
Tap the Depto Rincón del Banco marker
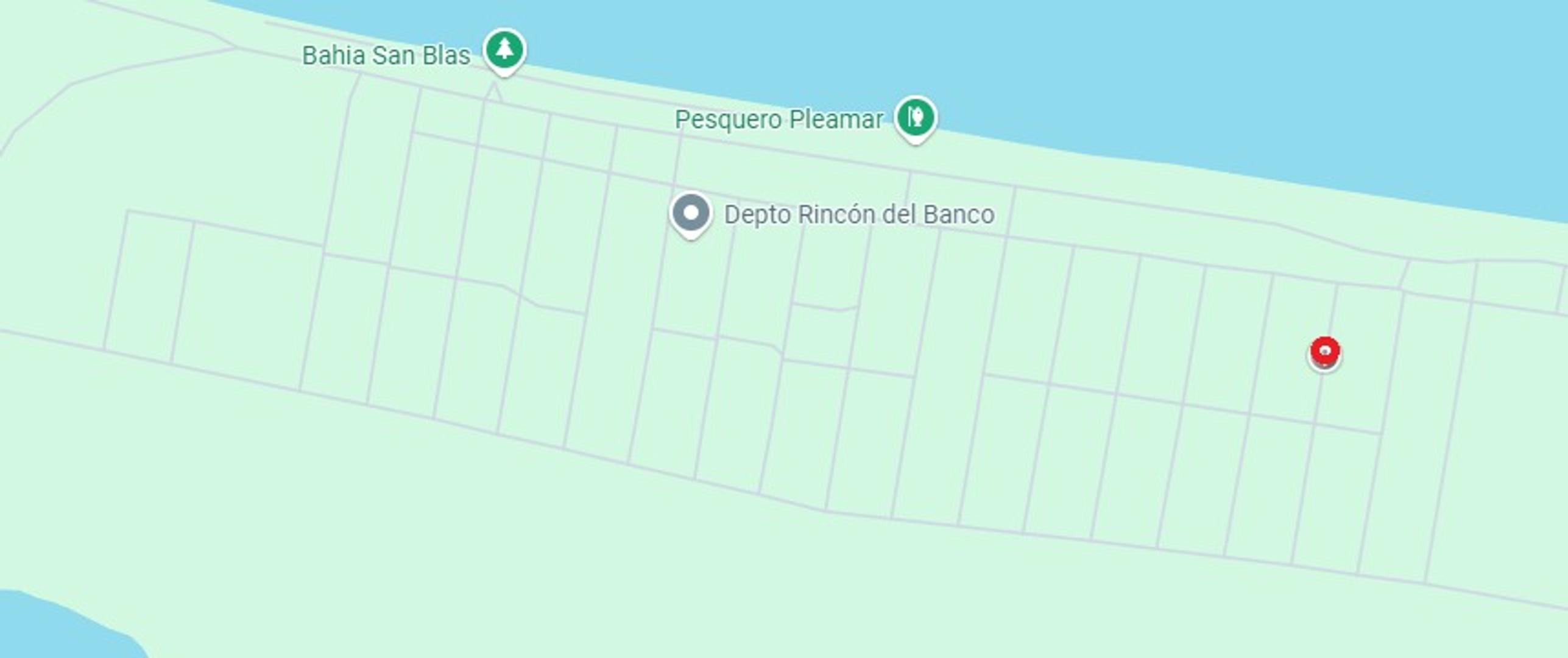pos(690,214)
